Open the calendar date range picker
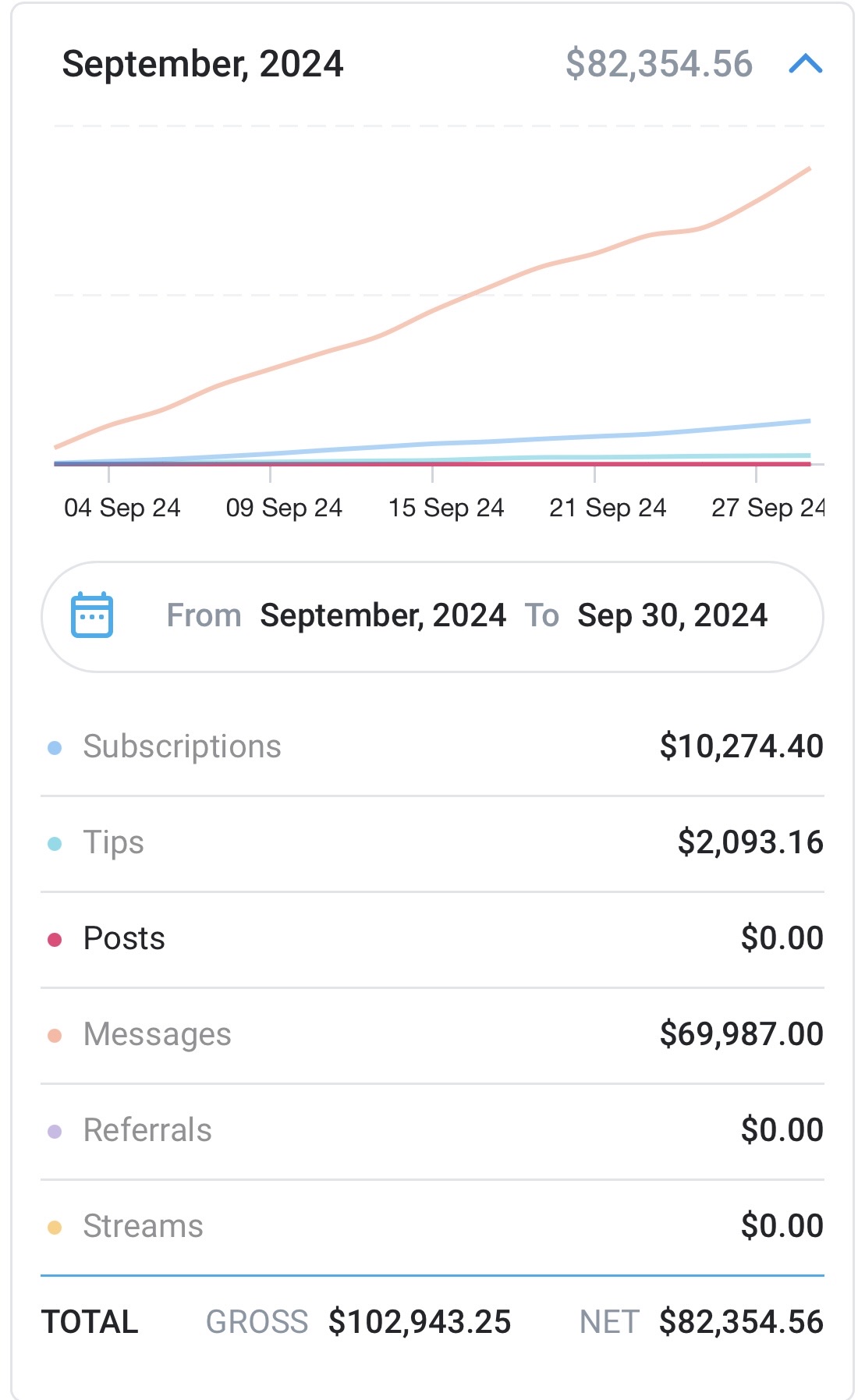Image resolution: width=858 pixels, height=1400 pixels. coord(432,616)
